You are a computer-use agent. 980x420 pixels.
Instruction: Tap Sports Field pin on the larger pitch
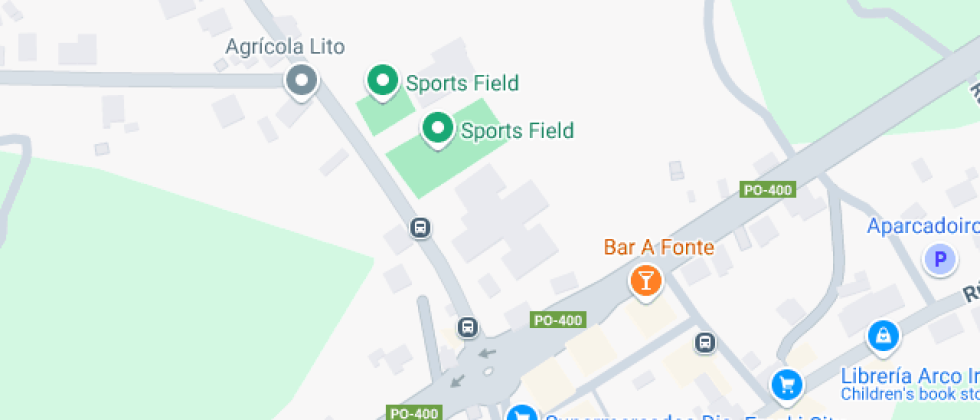pos(436,128)
